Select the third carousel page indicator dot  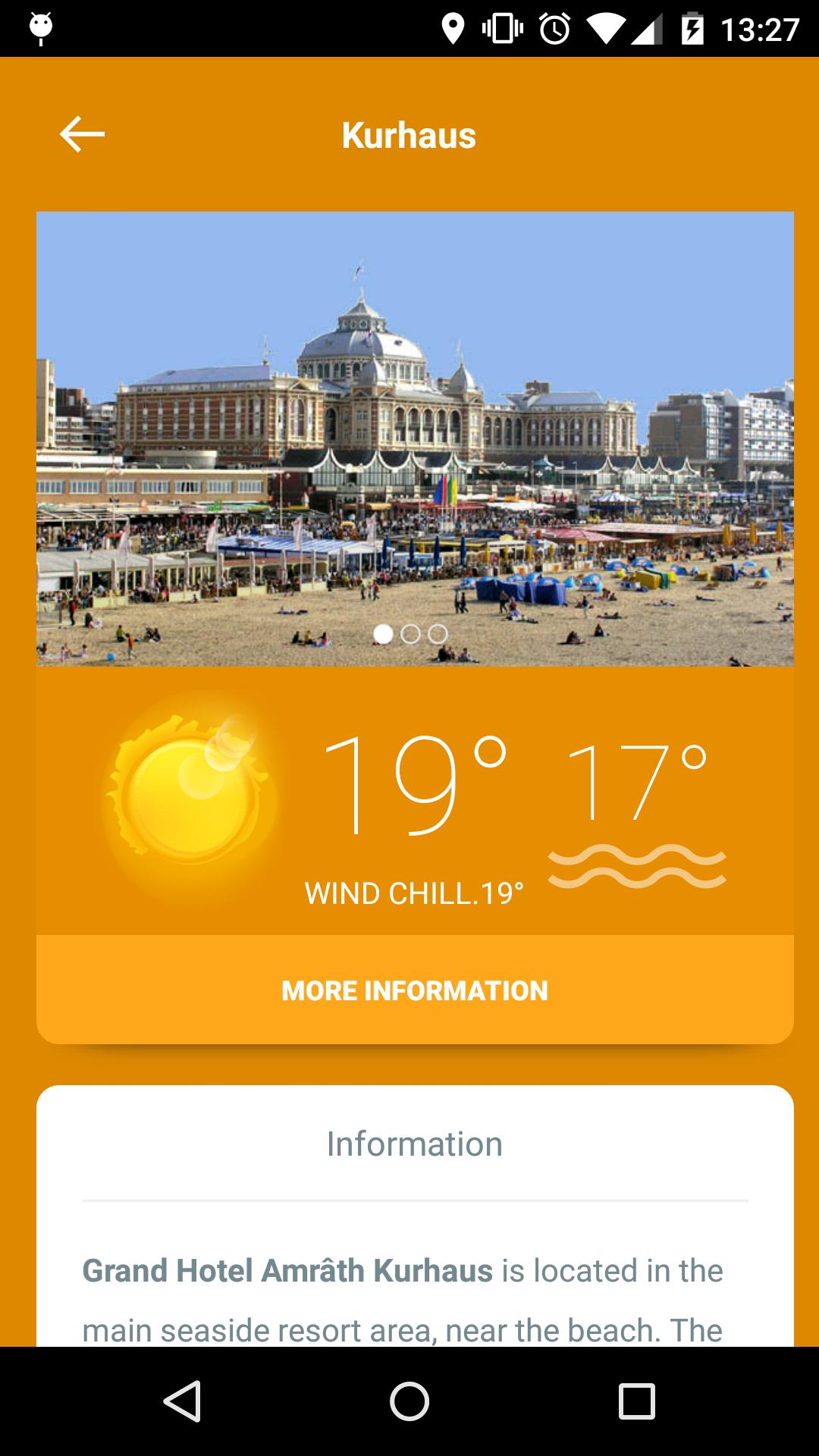(438, 632)
